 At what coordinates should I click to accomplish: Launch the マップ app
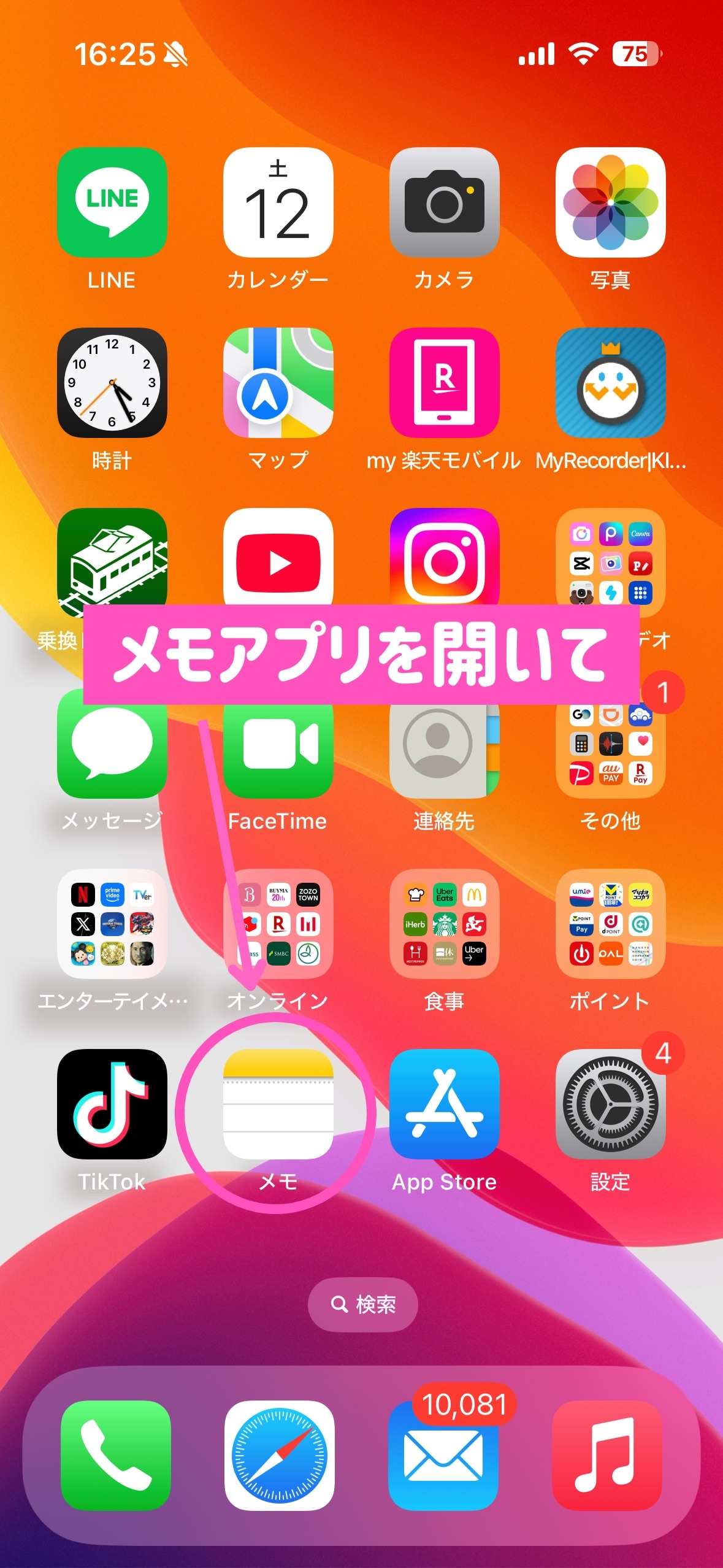pos(278,383)
